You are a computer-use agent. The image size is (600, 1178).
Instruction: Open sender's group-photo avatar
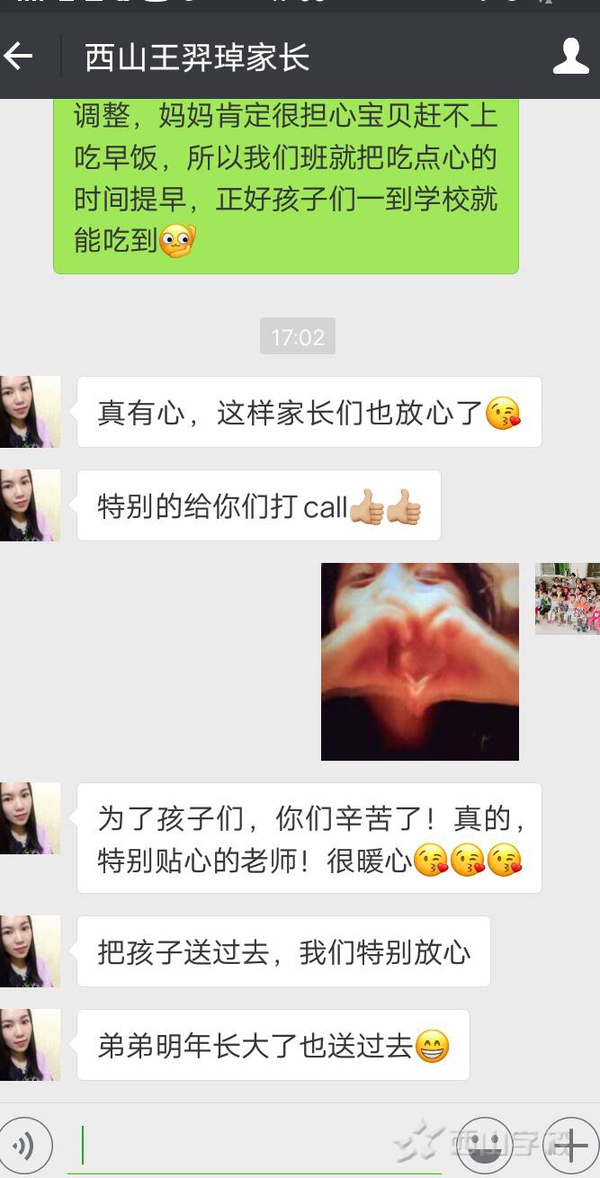pos(567,598)
